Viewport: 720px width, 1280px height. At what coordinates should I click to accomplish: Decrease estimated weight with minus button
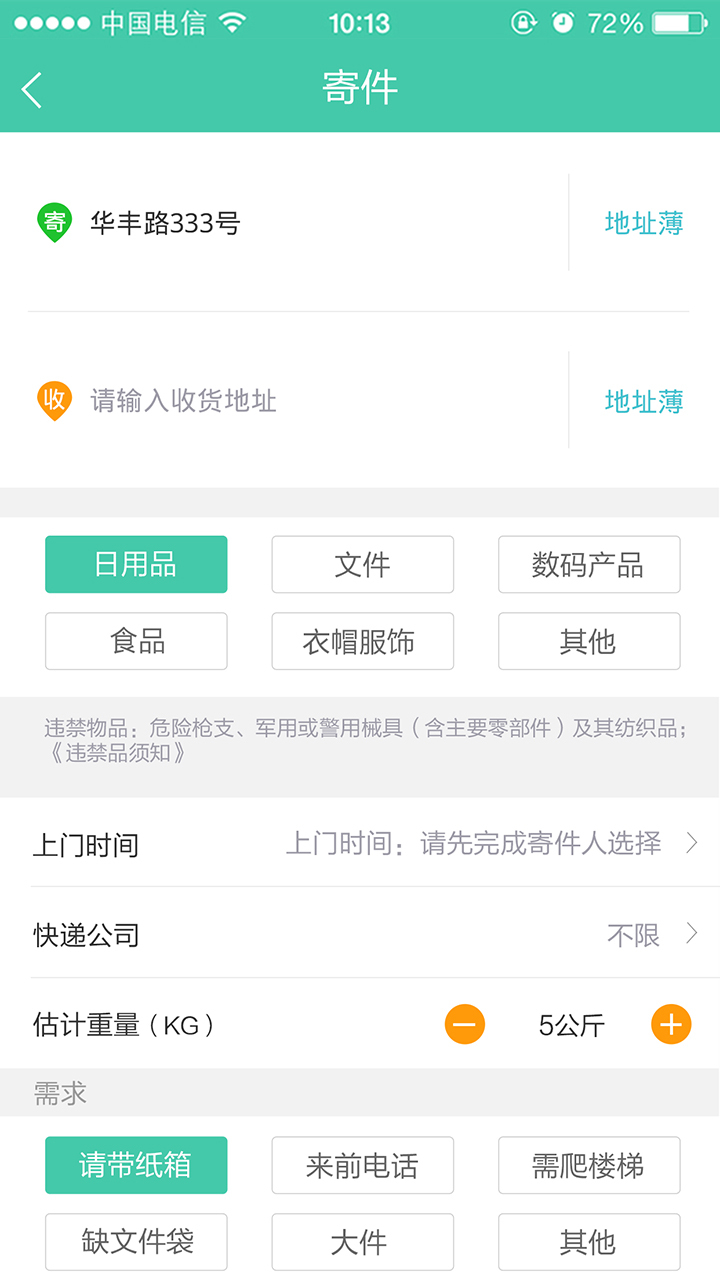pos(465,1024)
